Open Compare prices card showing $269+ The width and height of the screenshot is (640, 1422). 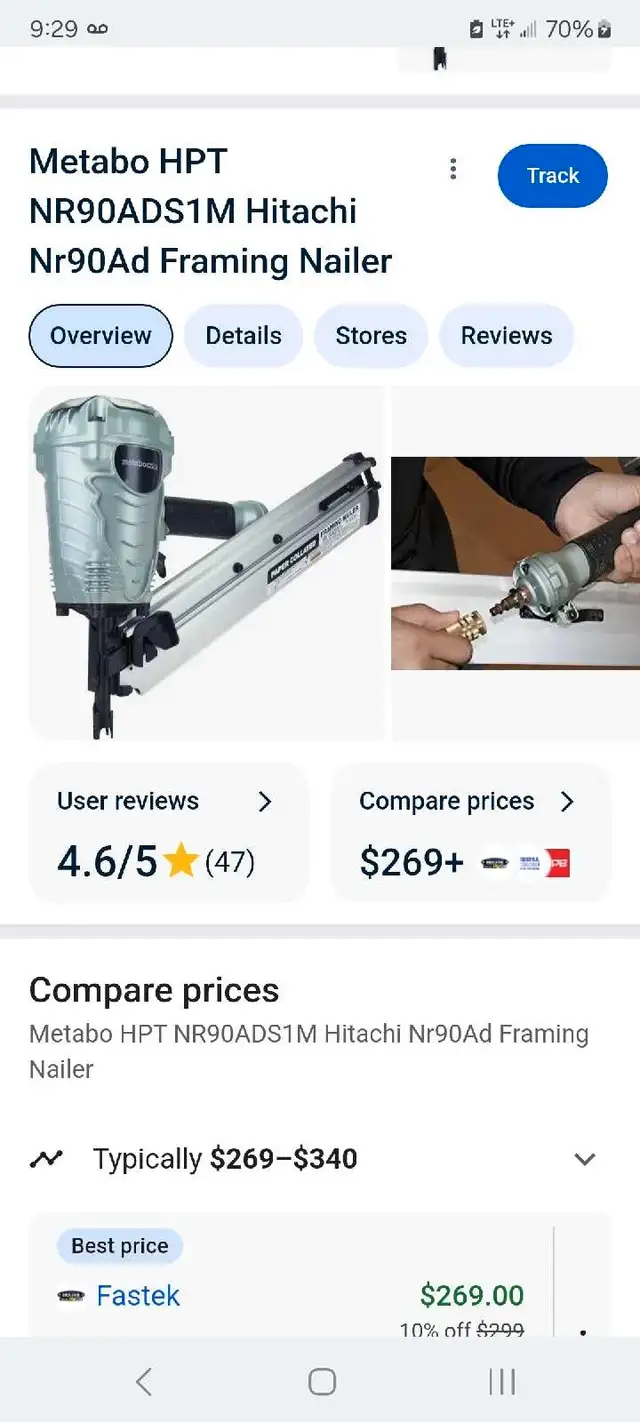(x=470, y=833)
